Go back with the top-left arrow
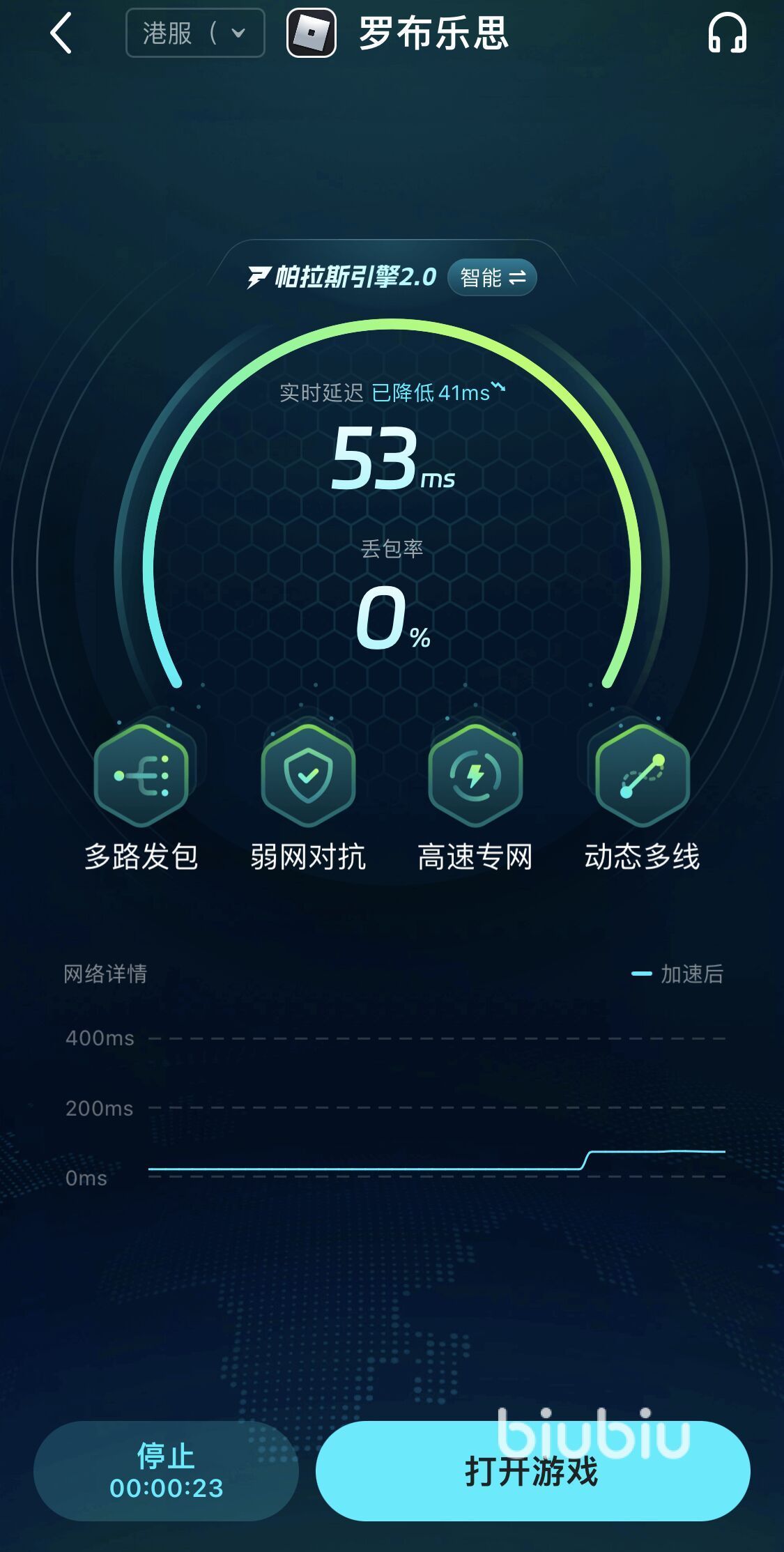Screen dimensions: 784x1552 click(61, 33)
